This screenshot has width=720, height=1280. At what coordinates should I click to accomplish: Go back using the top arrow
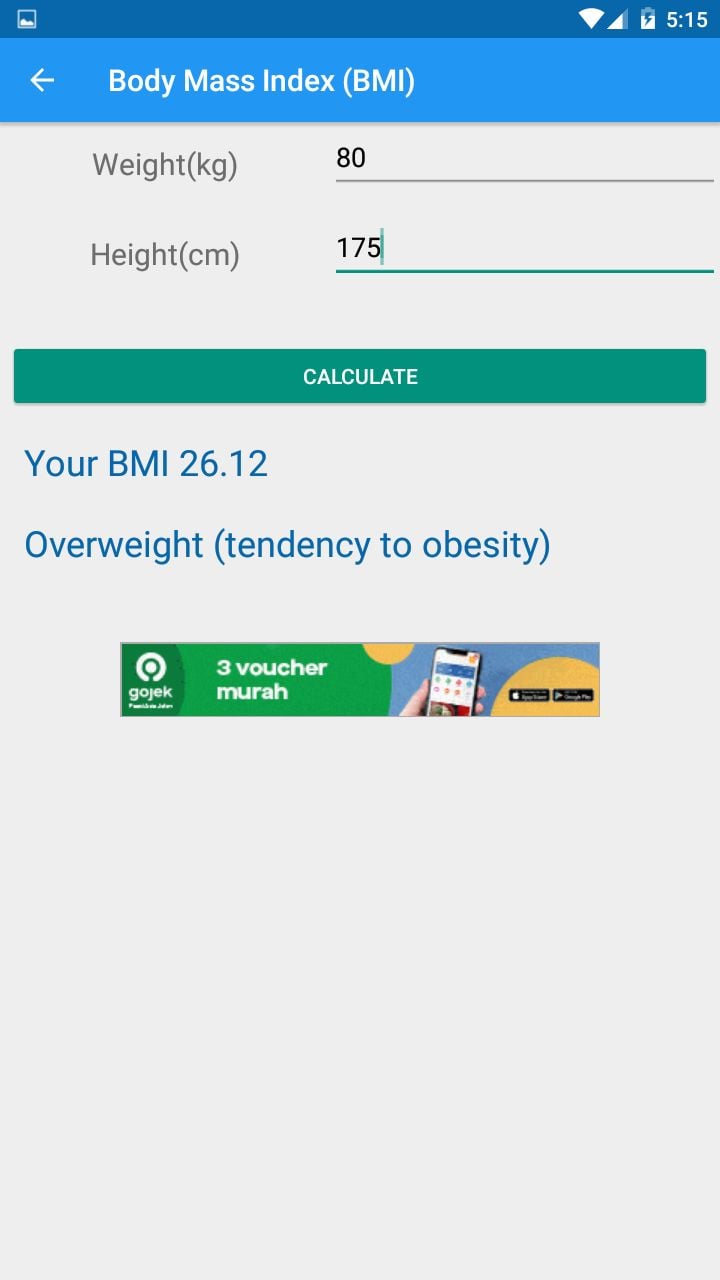pos(42,80)
